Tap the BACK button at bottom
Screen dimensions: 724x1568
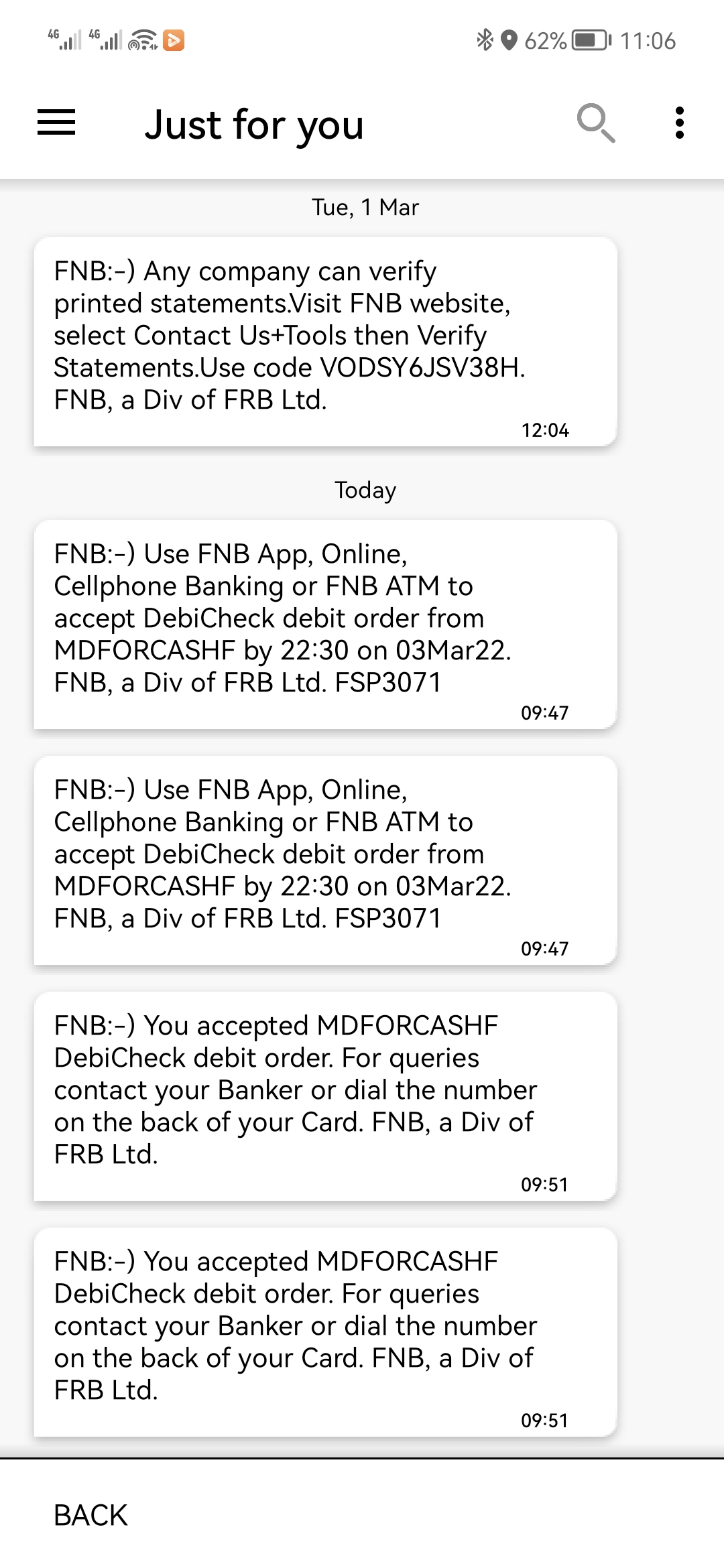[x=90, y=1515]
